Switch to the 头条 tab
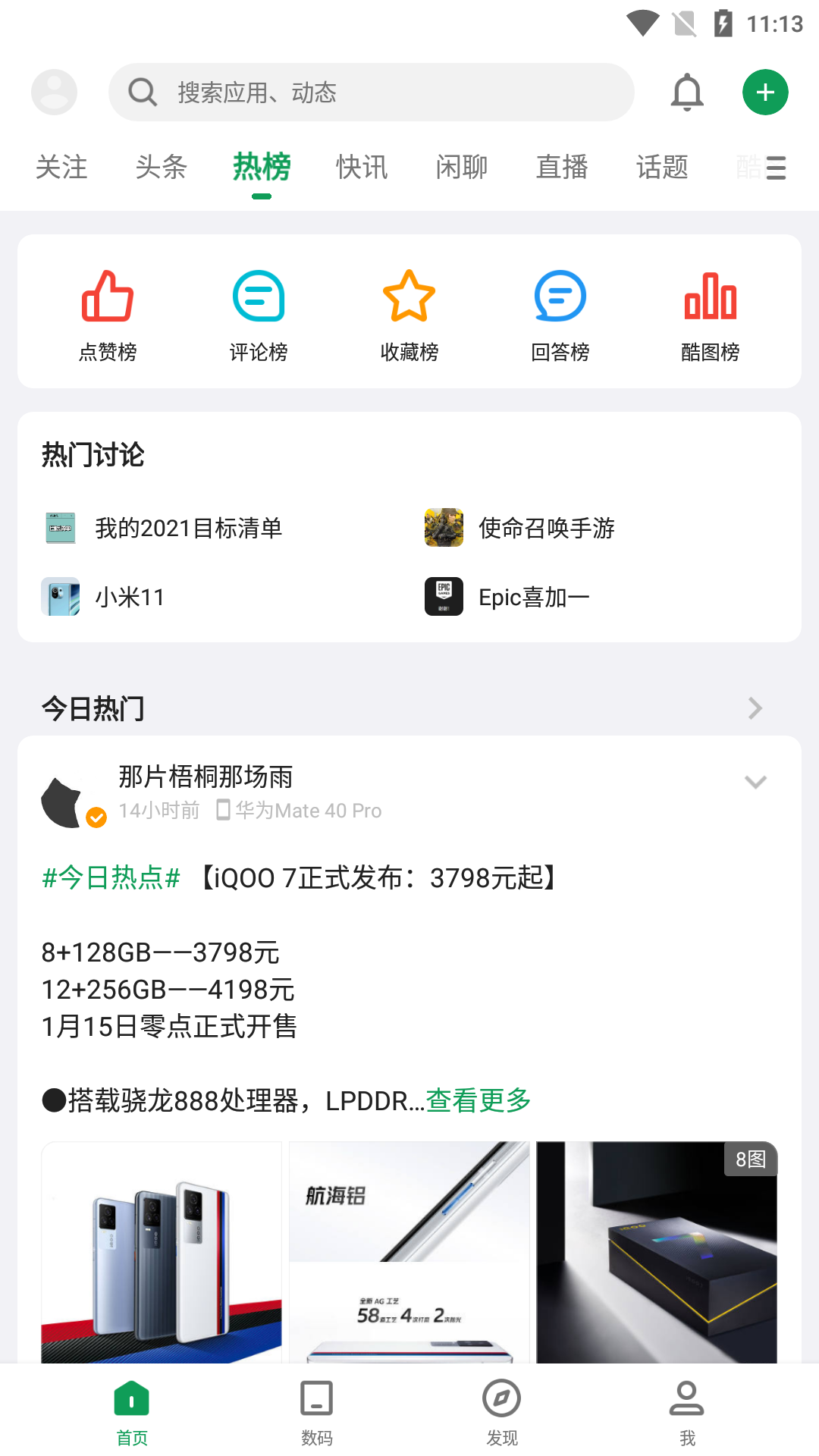The height and width of the screenshot is (1456, 819). coord(161,168)
